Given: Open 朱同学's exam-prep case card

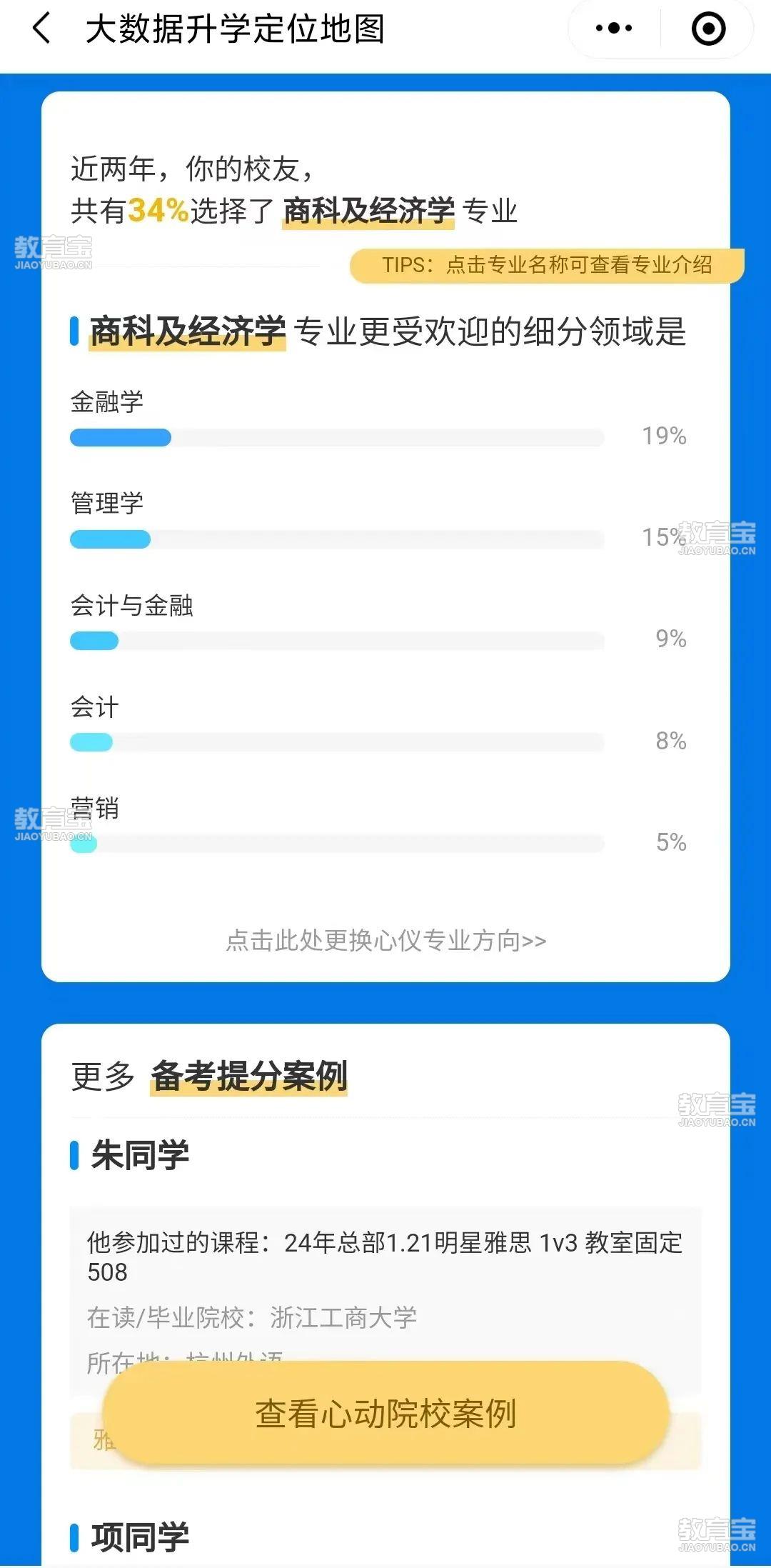Looking at the screenshot, I should tap(385, 1300).
